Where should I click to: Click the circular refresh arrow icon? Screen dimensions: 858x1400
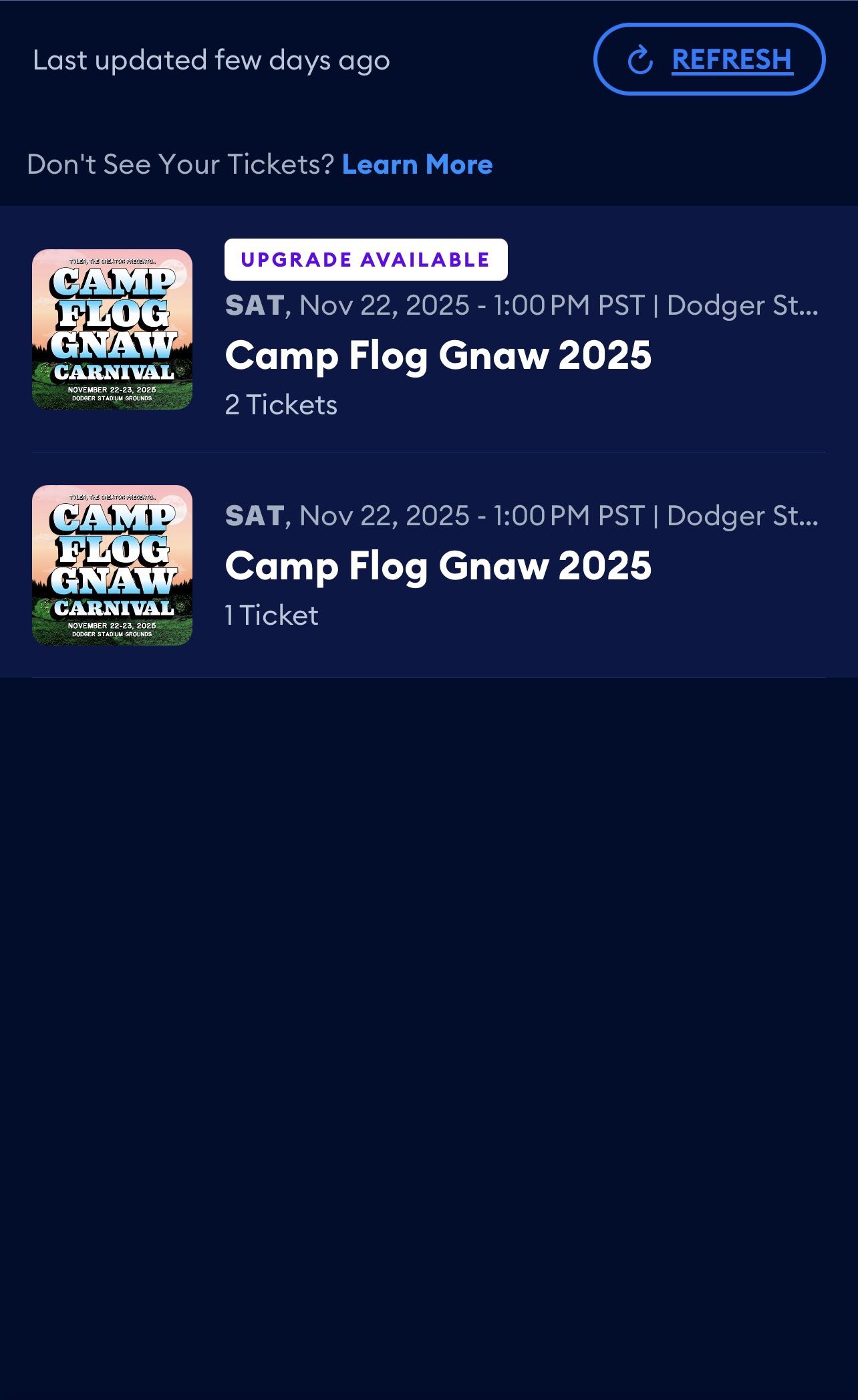coord(639,59)
